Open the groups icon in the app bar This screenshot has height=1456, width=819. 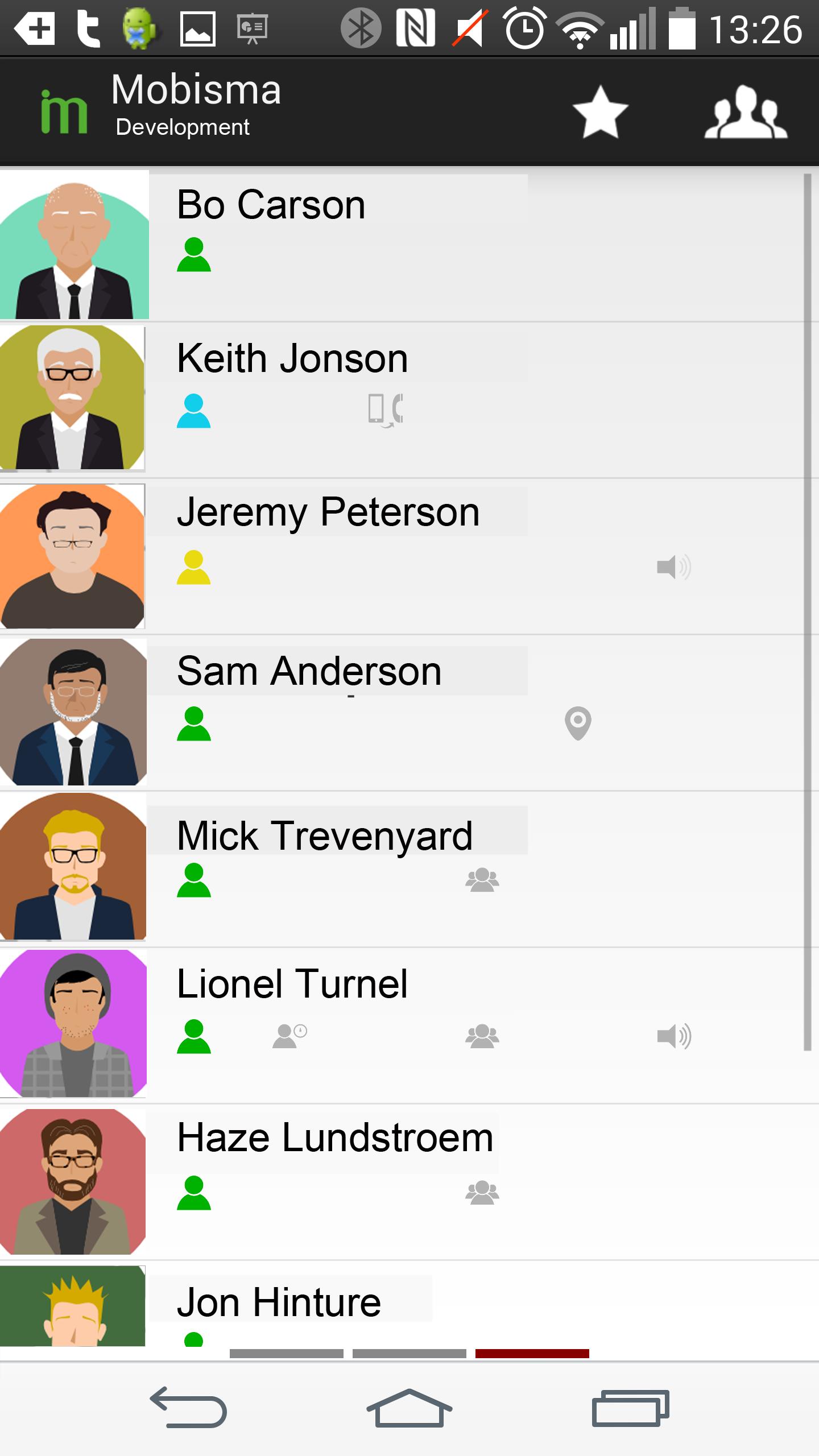pos(746,112)
